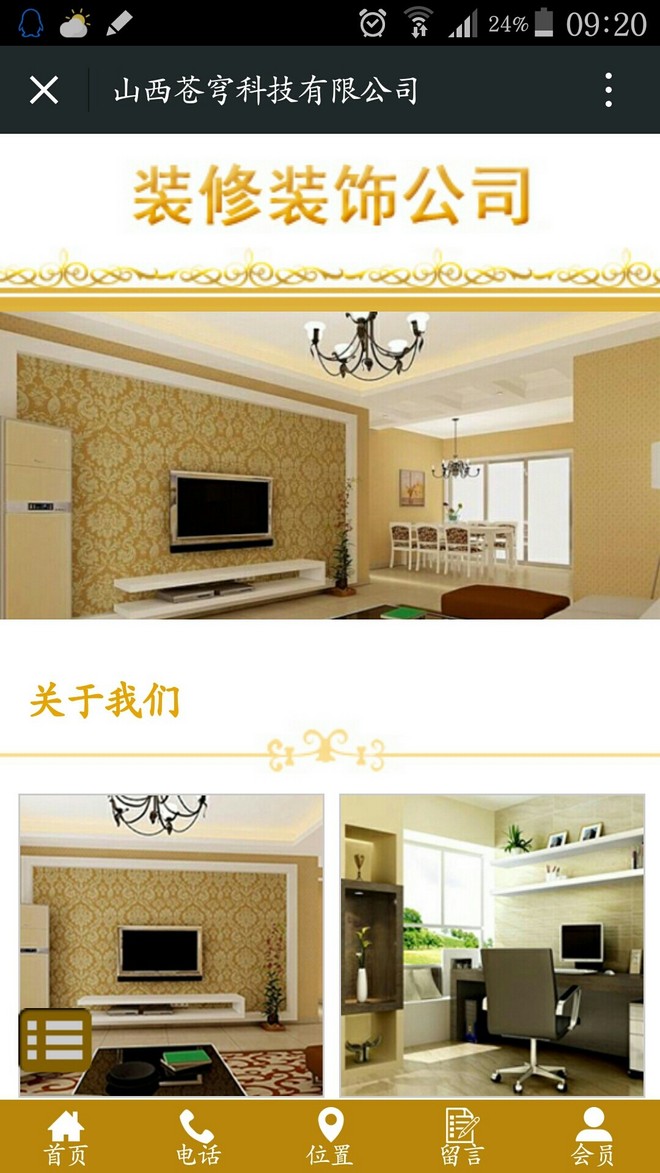Image resolution: width=660 pixels, height=1173 pixels.
Task: Select the 电话 tab
Action: (x=198, y=1138)
